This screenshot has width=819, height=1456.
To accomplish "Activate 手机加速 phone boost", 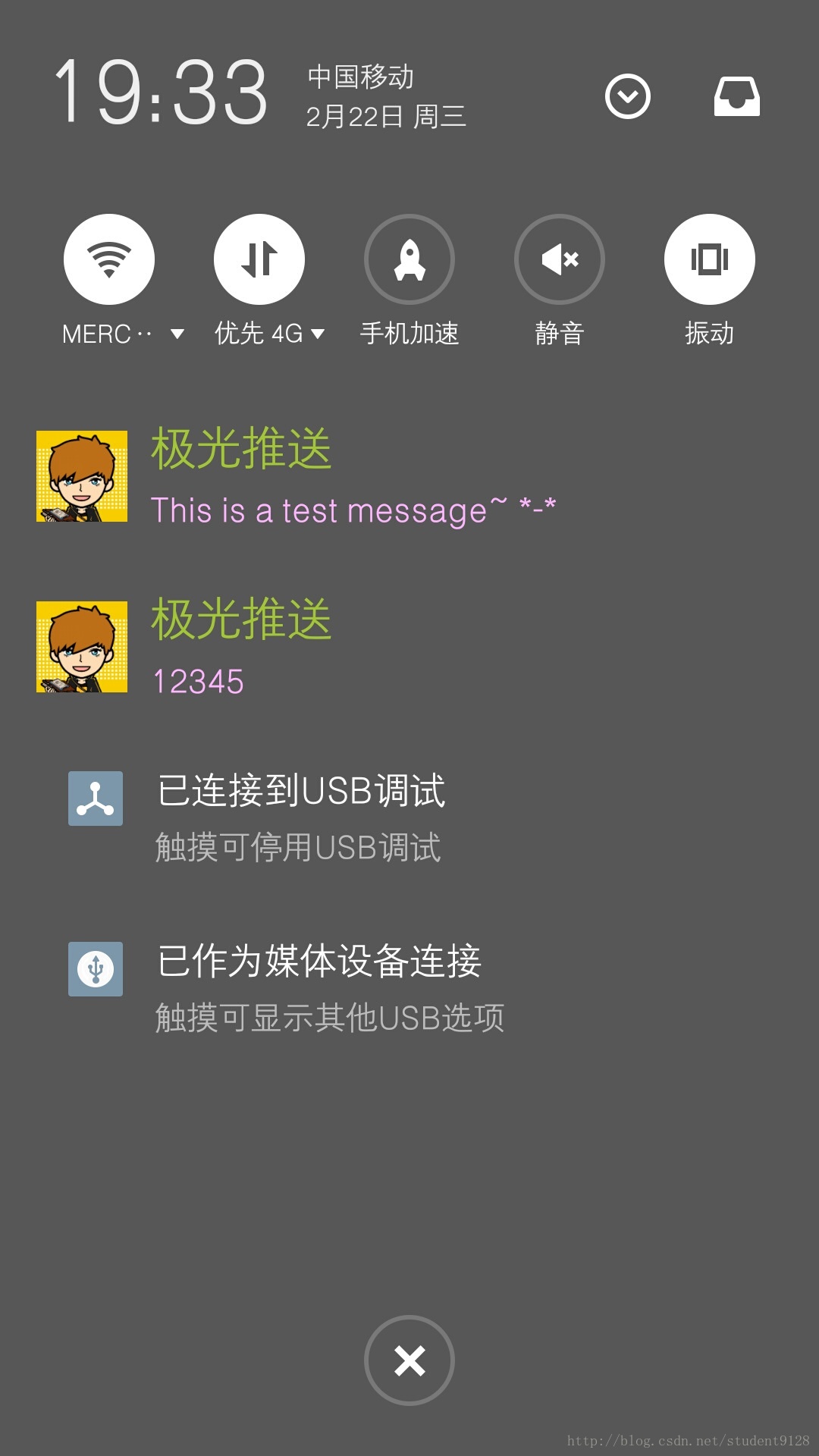I will point(409,259).
